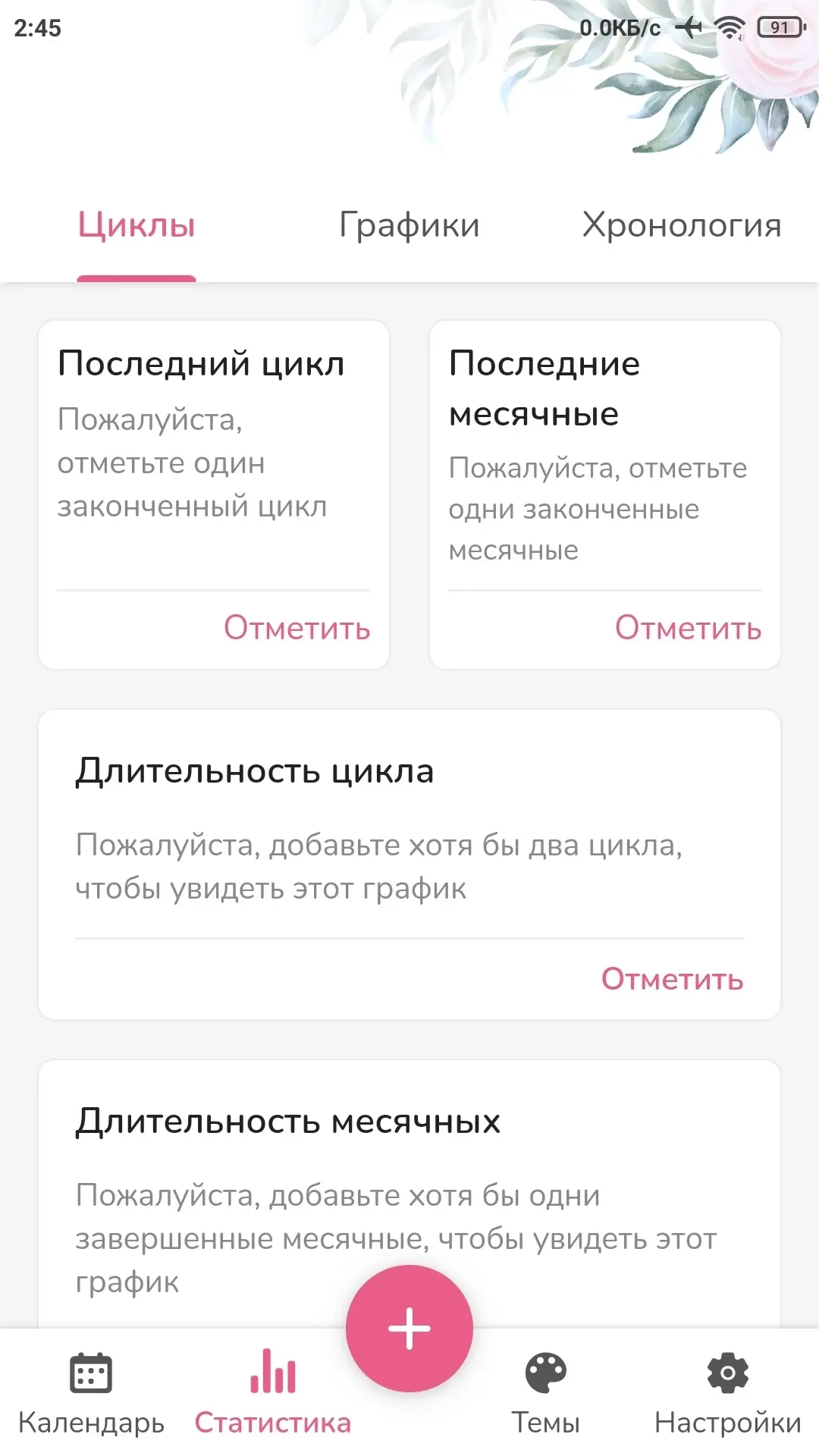Tap Отметить in the Последний цикл card
This screenshot has height=1456, width=819.
(297, 628)
